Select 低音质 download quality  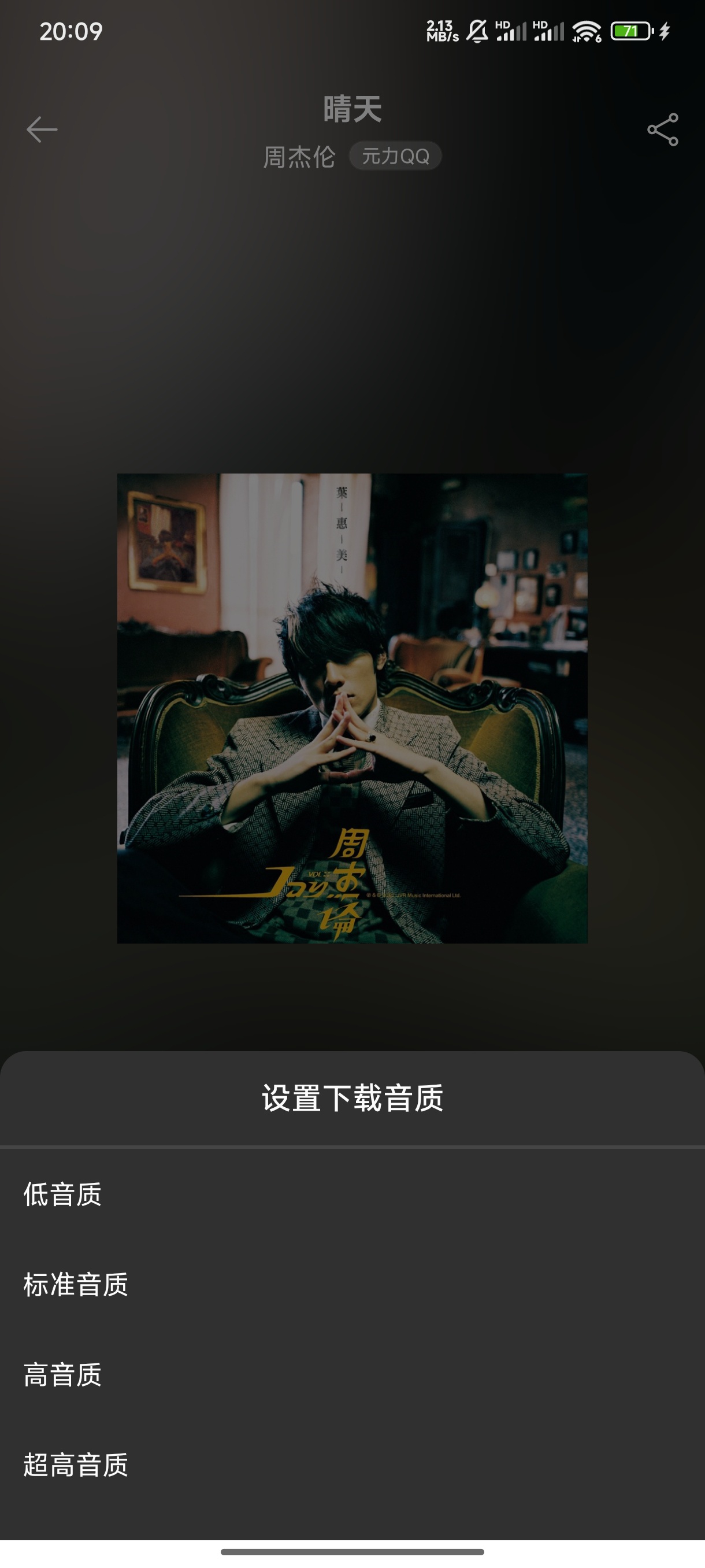[x=62, y=1195]
